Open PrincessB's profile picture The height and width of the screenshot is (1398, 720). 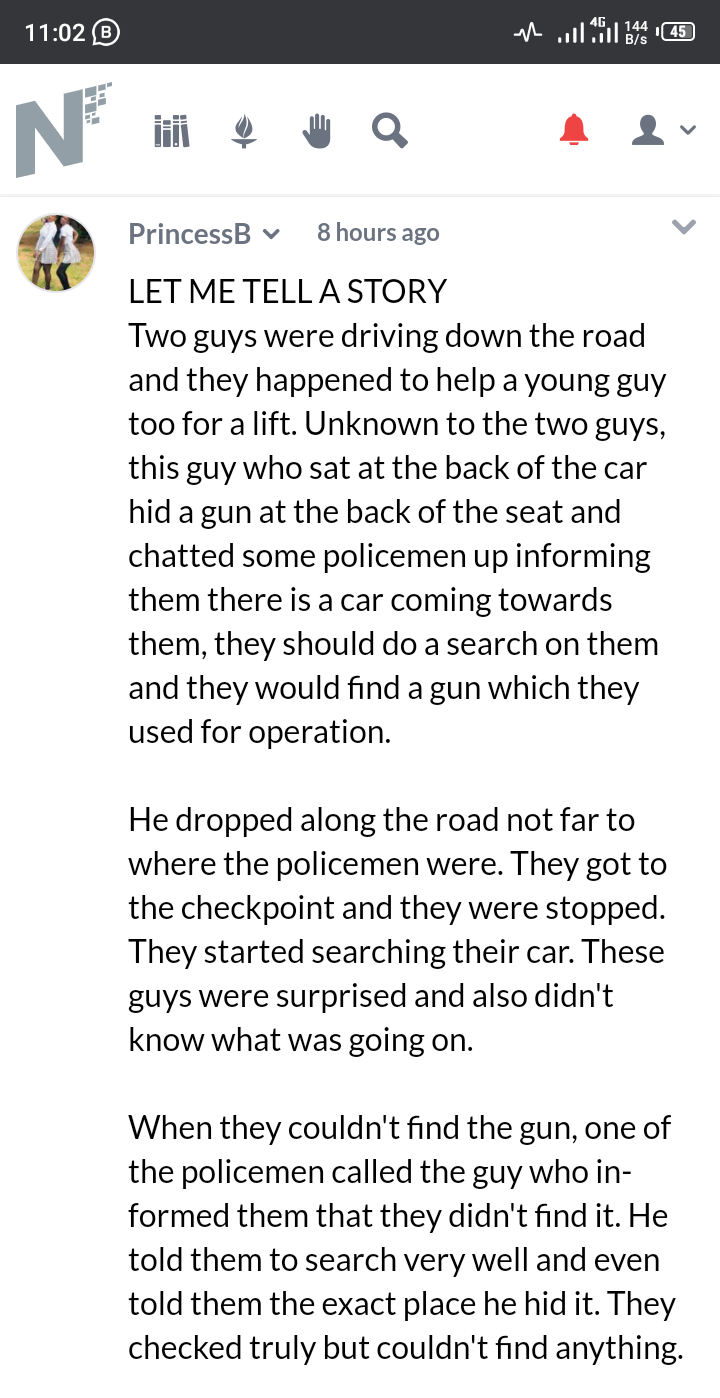[56, 252]
